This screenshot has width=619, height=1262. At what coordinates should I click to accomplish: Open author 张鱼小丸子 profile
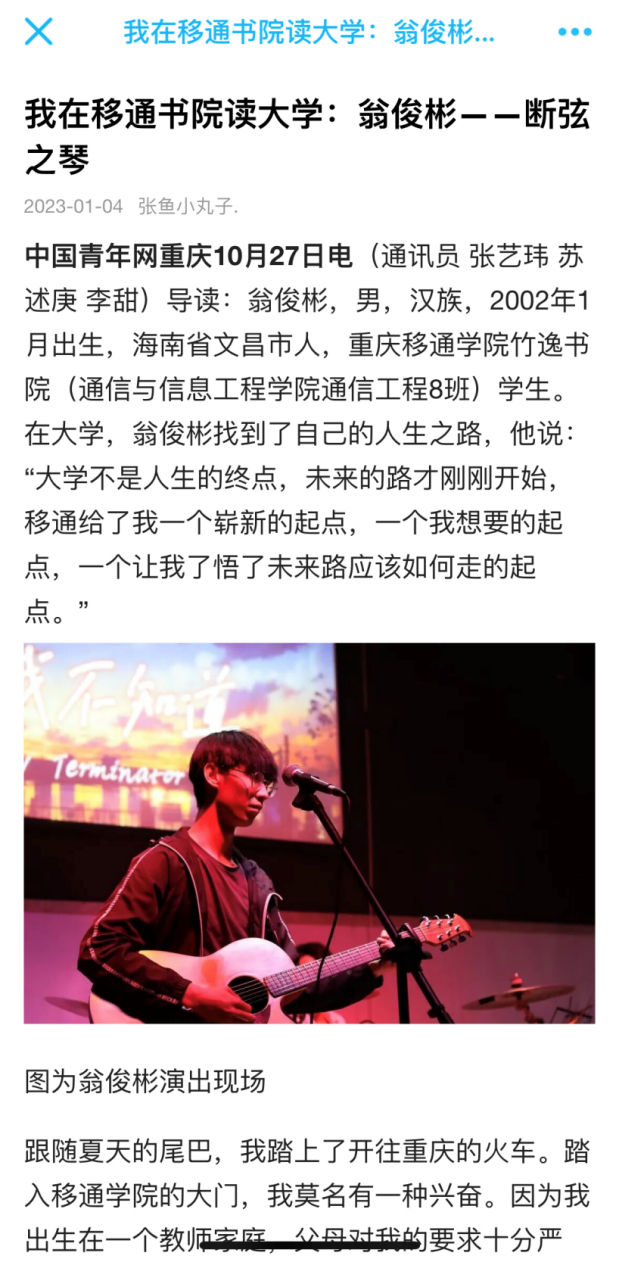point(188,207)
